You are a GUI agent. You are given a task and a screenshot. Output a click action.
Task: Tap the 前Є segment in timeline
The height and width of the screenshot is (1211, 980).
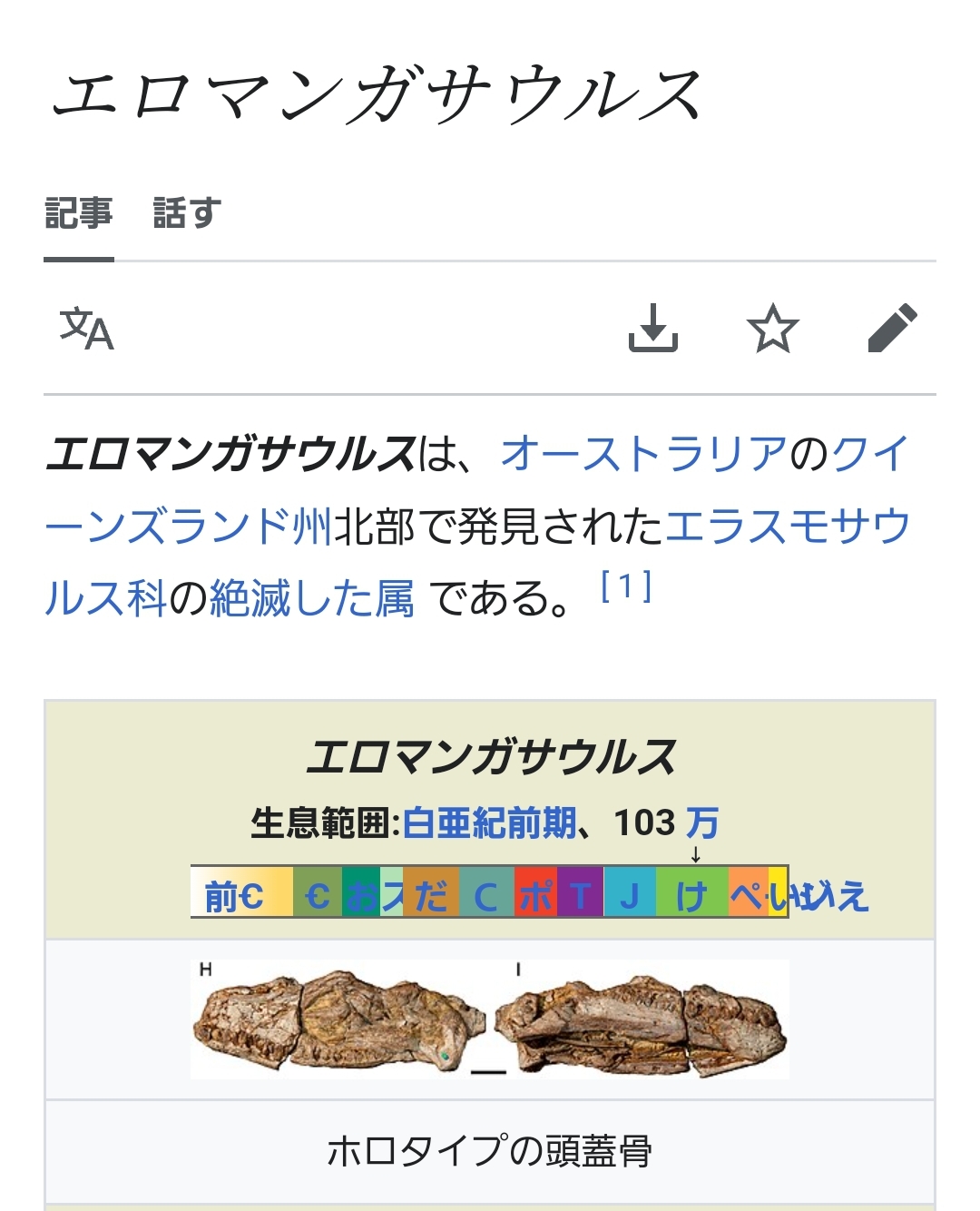coord(234,897)
